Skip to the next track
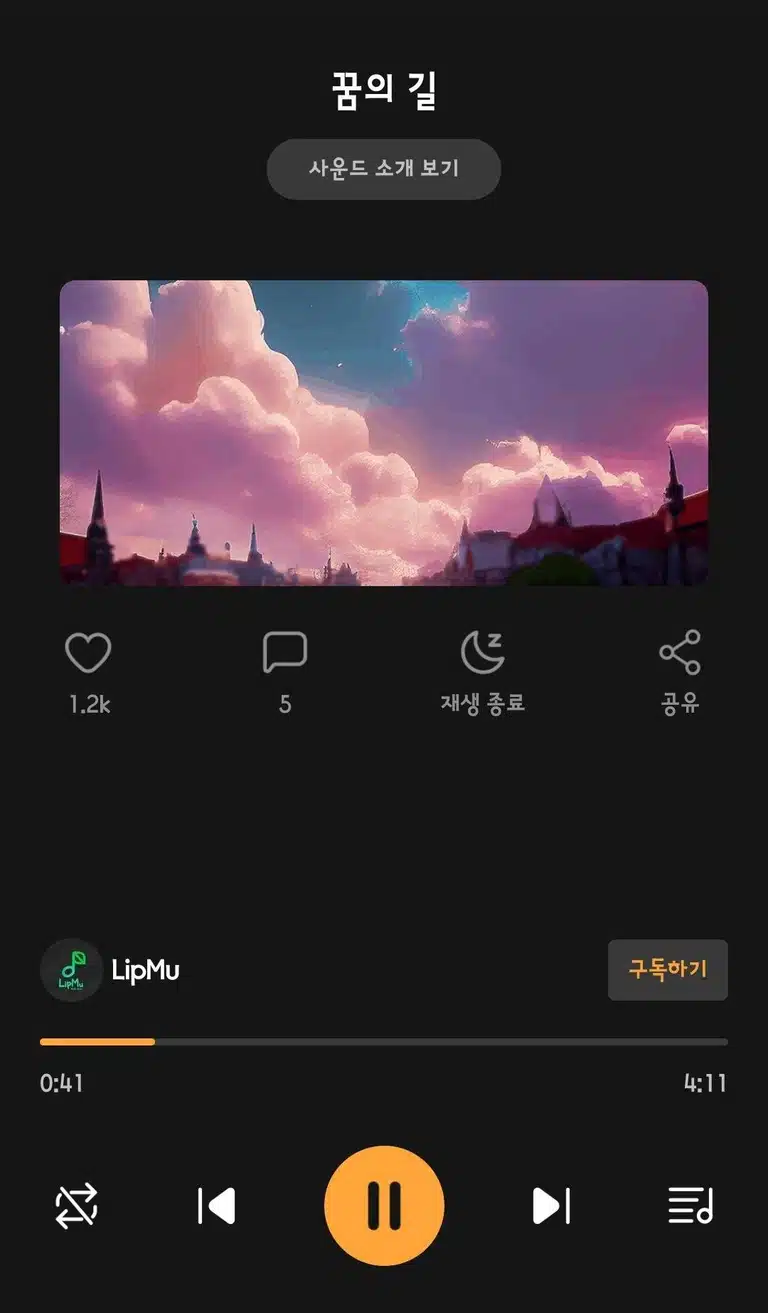This screenshot has width=768, height=1313. [551, 1206]
